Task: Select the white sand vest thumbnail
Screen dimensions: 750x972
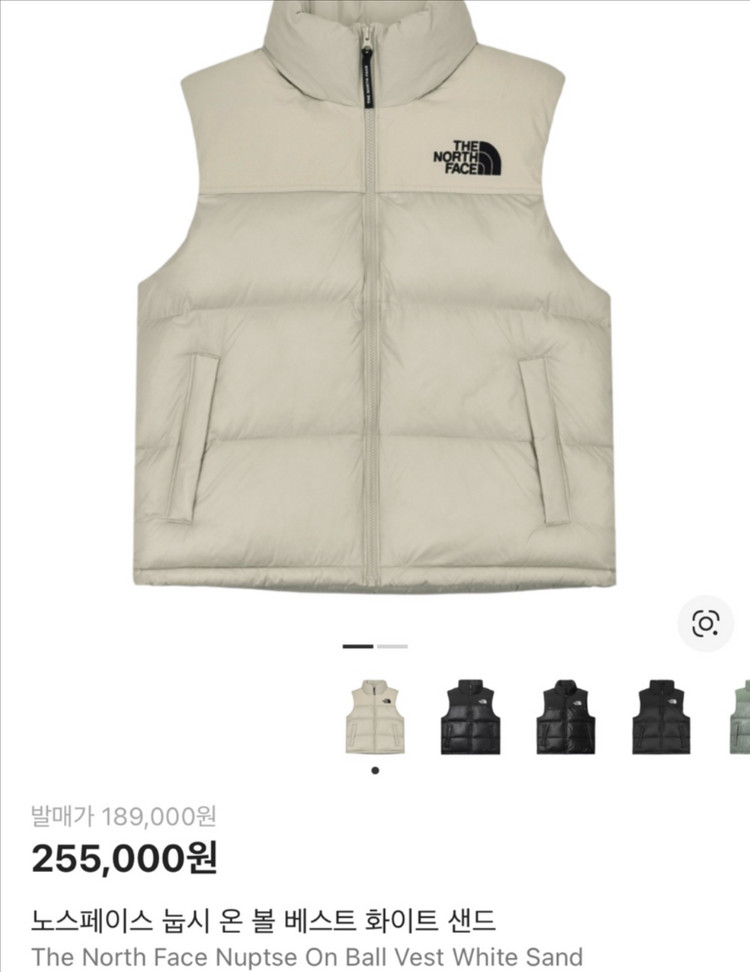Action: click(375, 717)
